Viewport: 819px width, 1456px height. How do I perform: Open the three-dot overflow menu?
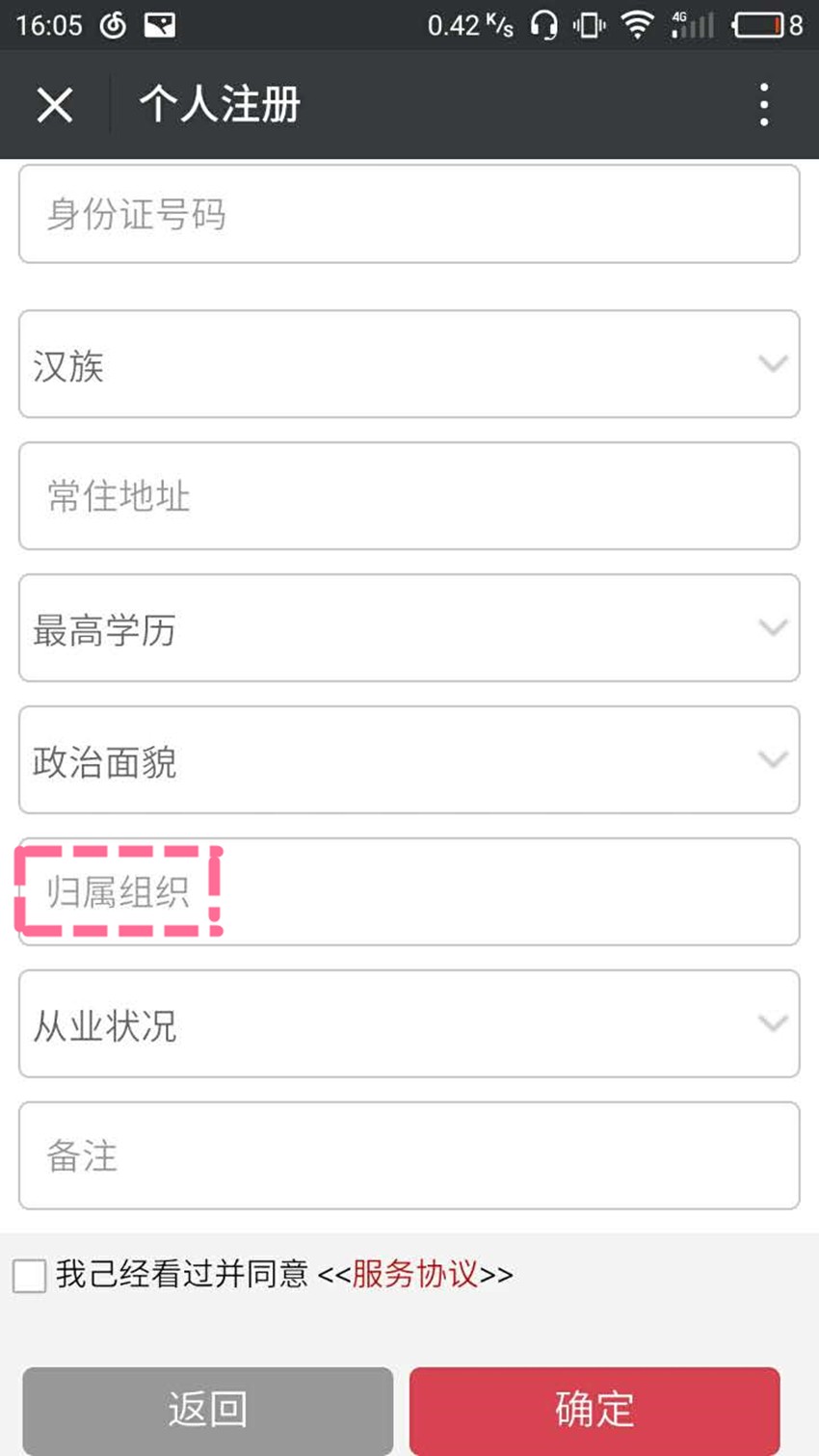[x=763, y=105]
